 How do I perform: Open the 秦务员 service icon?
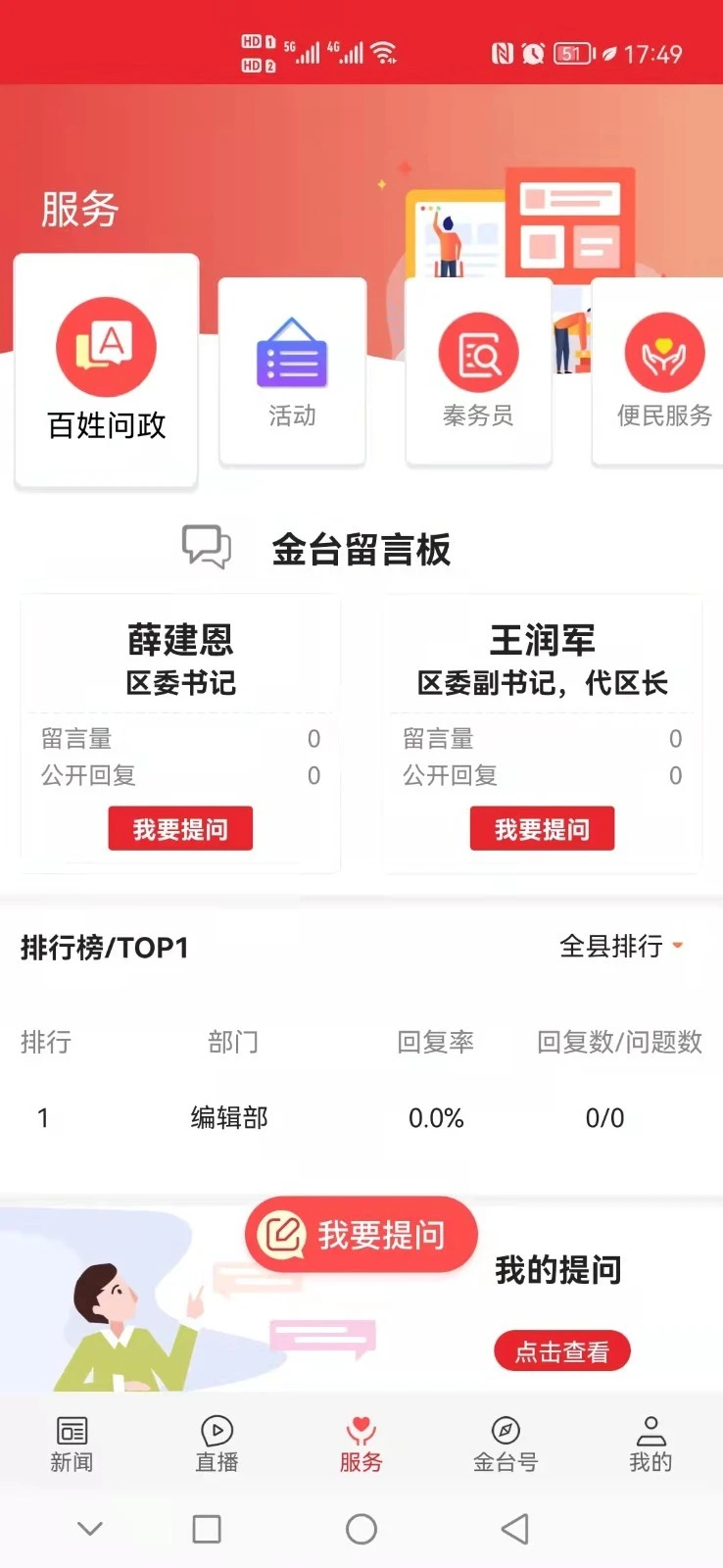click(x=477, y=351)
